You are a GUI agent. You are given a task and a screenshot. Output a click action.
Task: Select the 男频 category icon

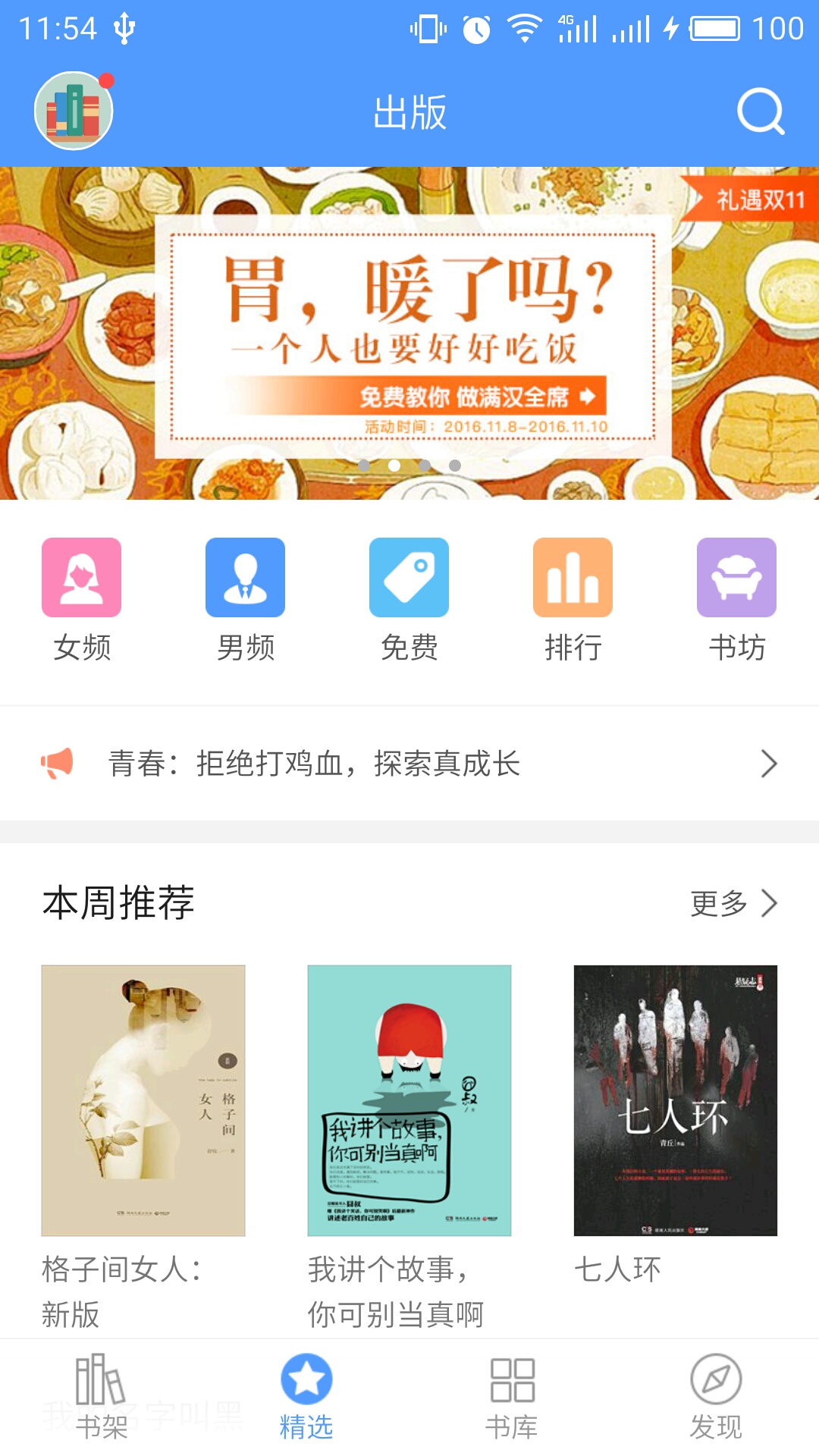244,577
